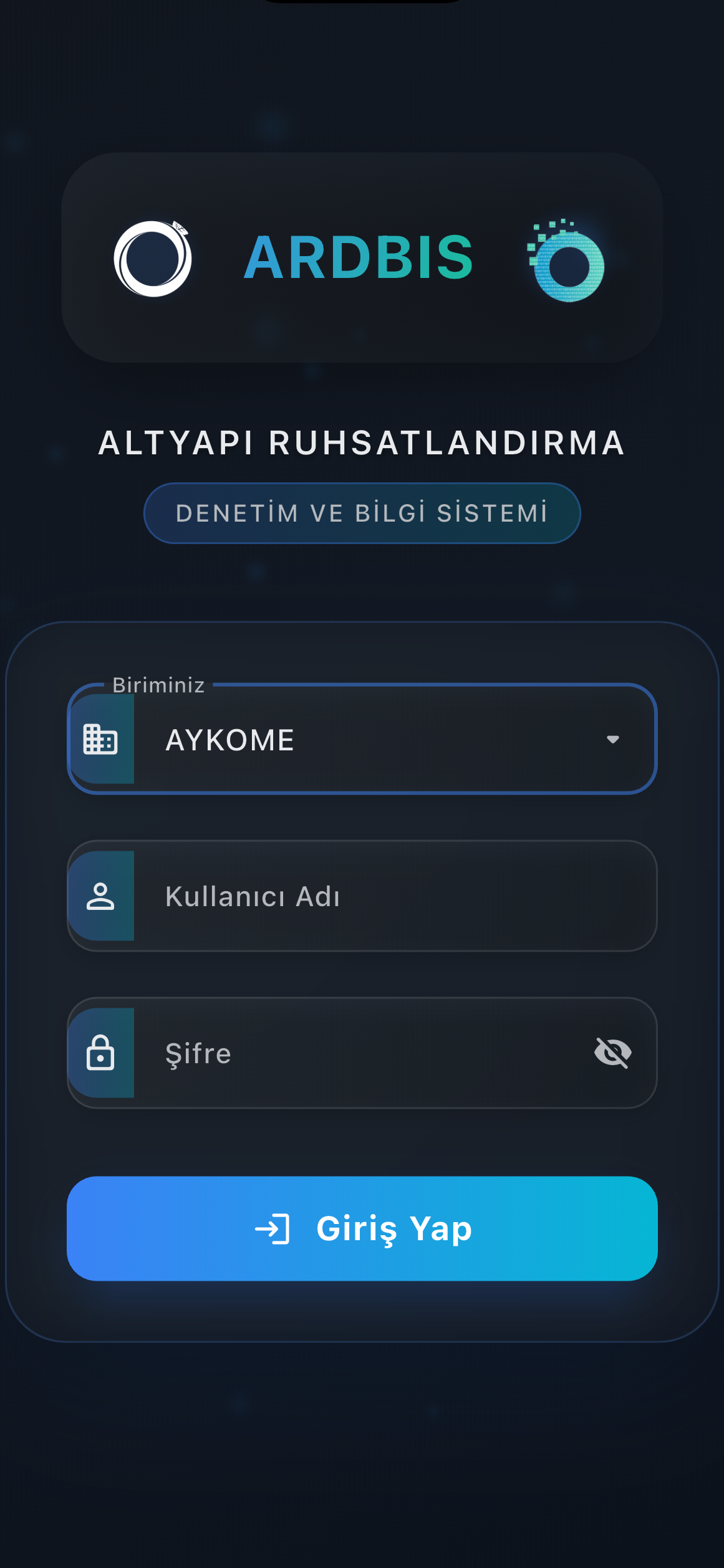The height and width of the screenshot is (1568, 724).
Task: Tap the Giriş Yap button
Action: point(362,1228)
